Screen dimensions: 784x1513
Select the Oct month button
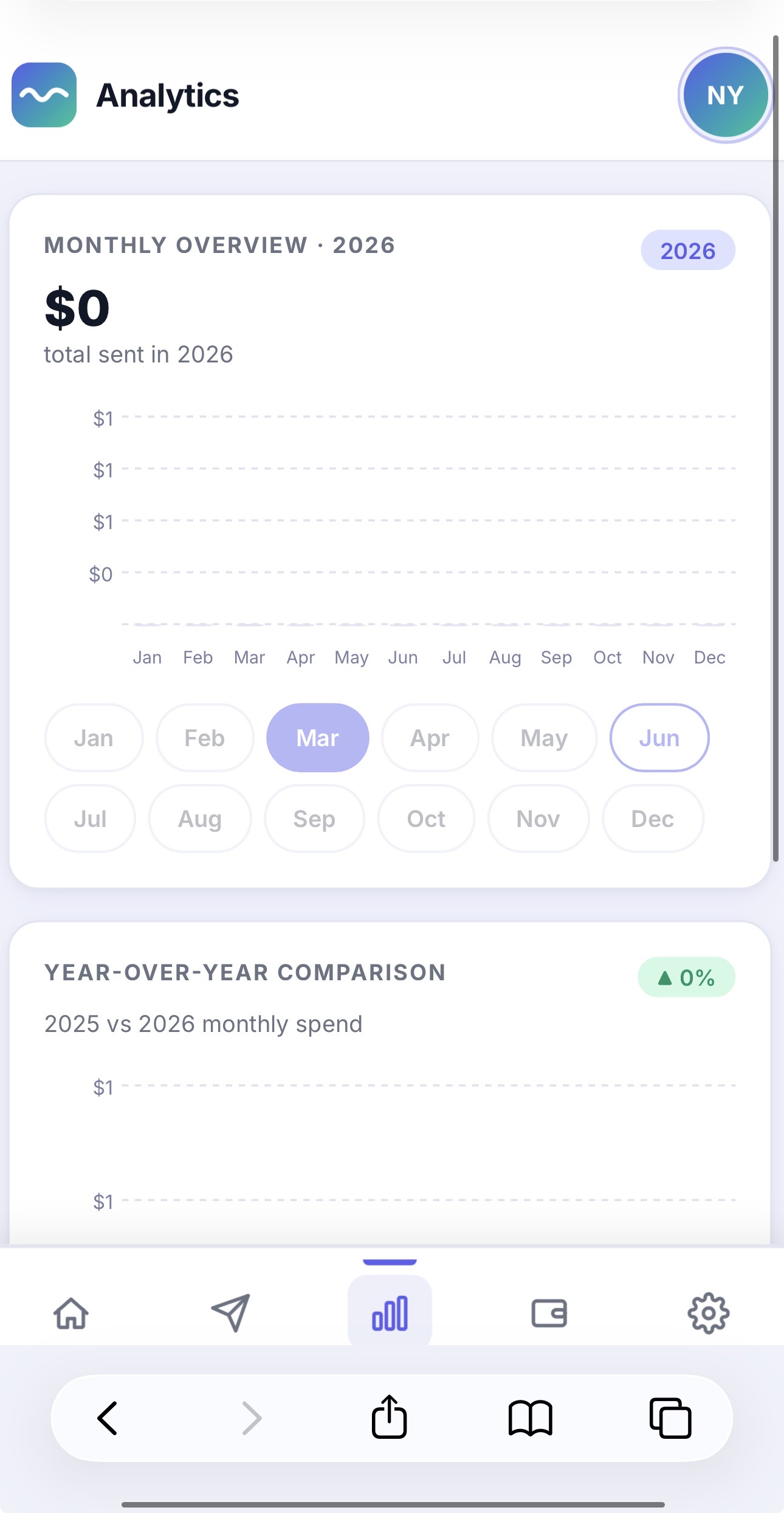425,819
